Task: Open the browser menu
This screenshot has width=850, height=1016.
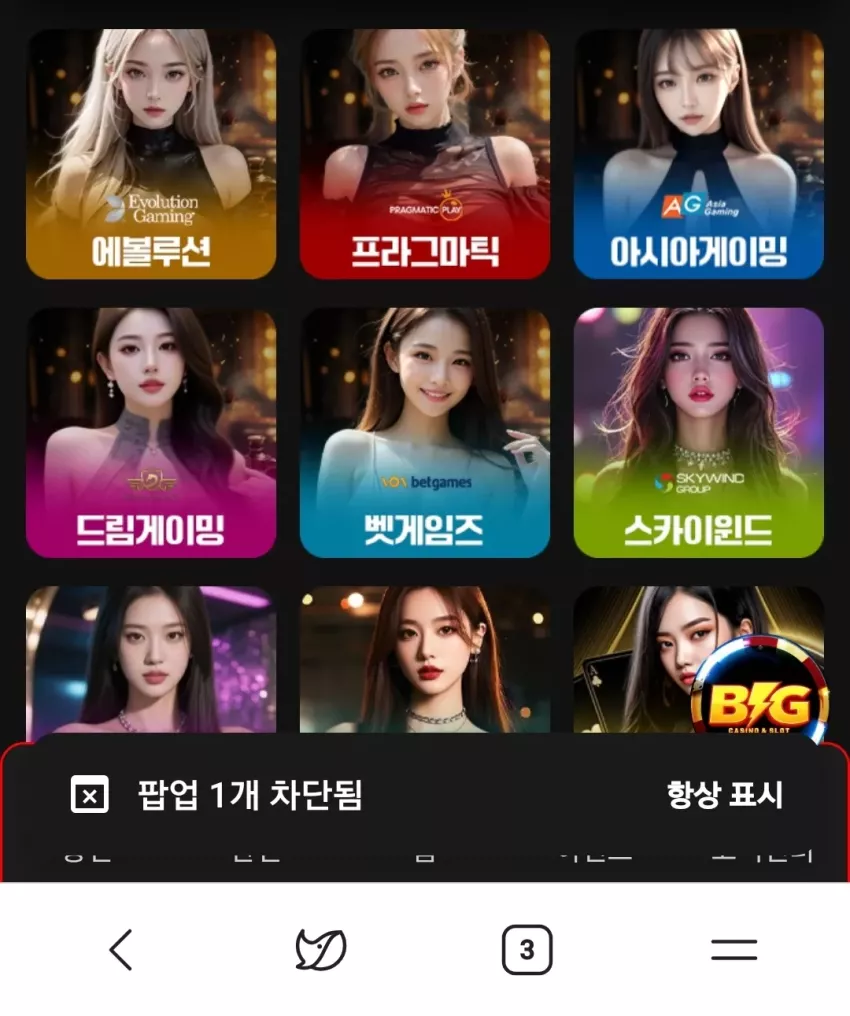Action: (x=734, y=950)
